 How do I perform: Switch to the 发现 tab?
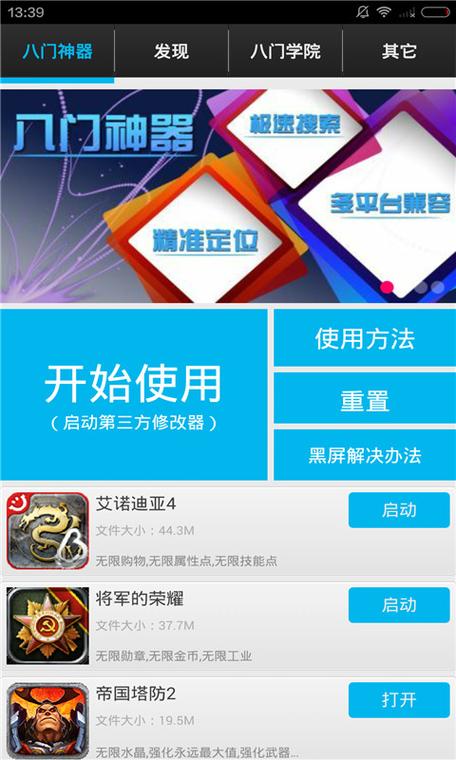[x=171, y=51]
